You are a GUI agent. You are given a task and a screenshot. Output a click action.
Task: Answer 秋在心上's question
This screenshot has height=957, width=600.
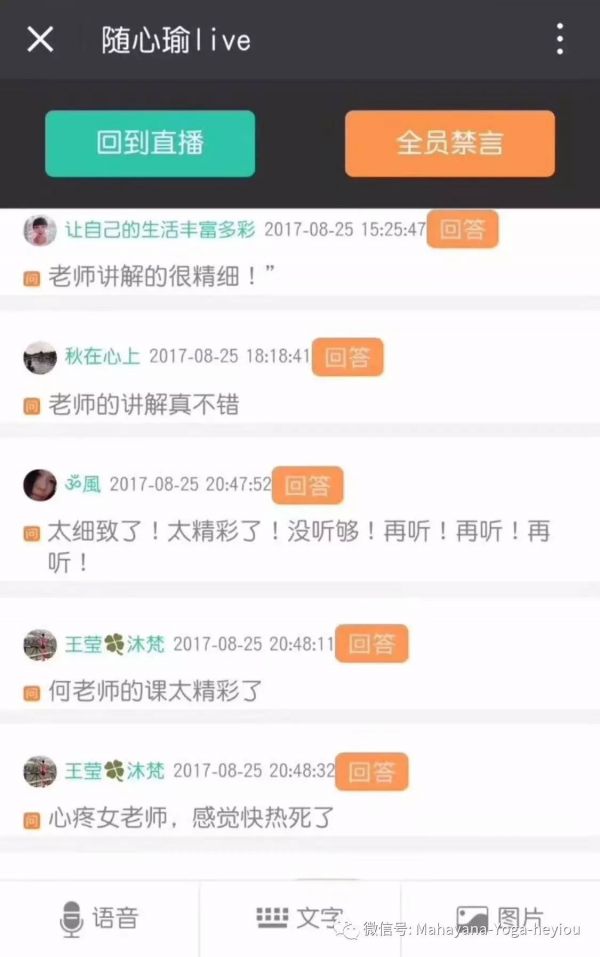tap(347, 357)
